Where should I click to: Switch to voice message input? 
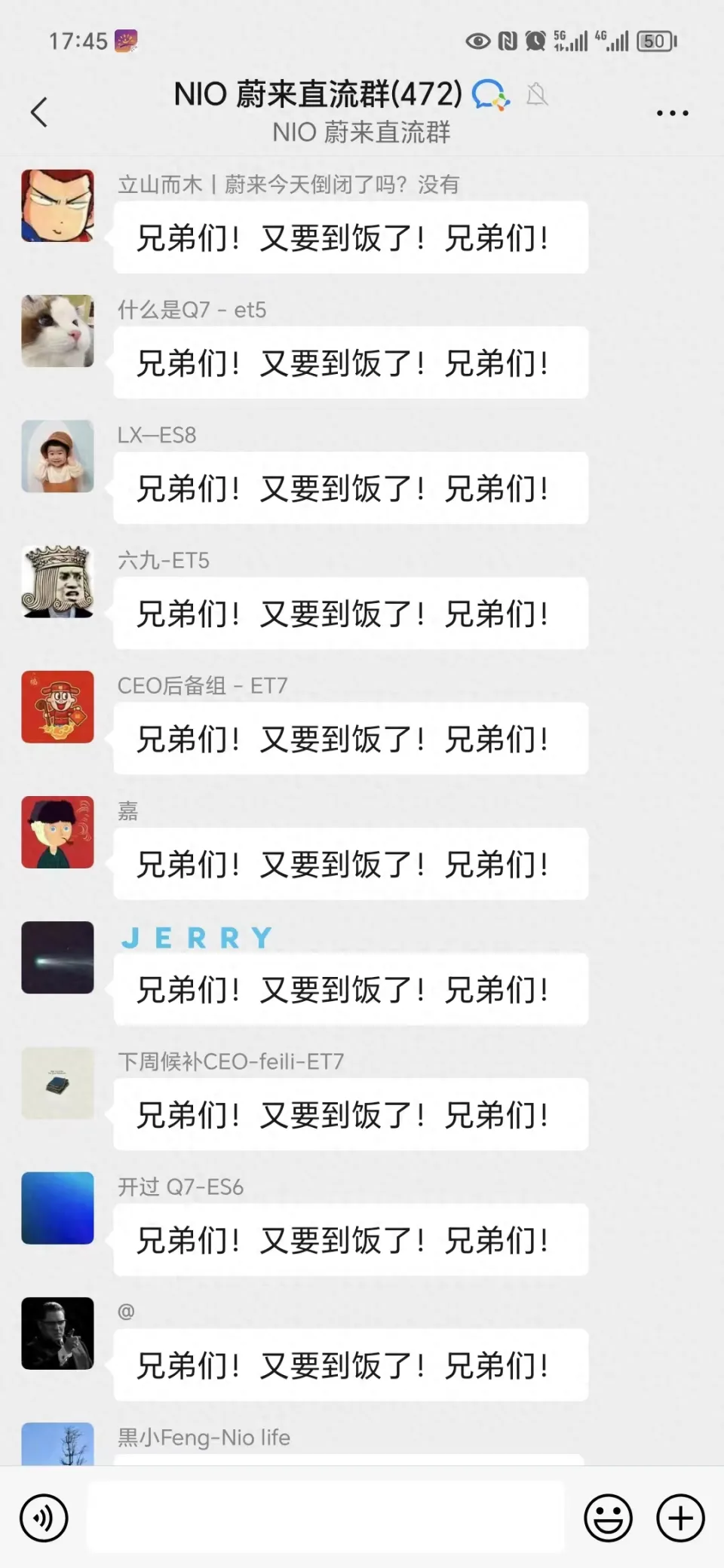(x=44, y=1517)
